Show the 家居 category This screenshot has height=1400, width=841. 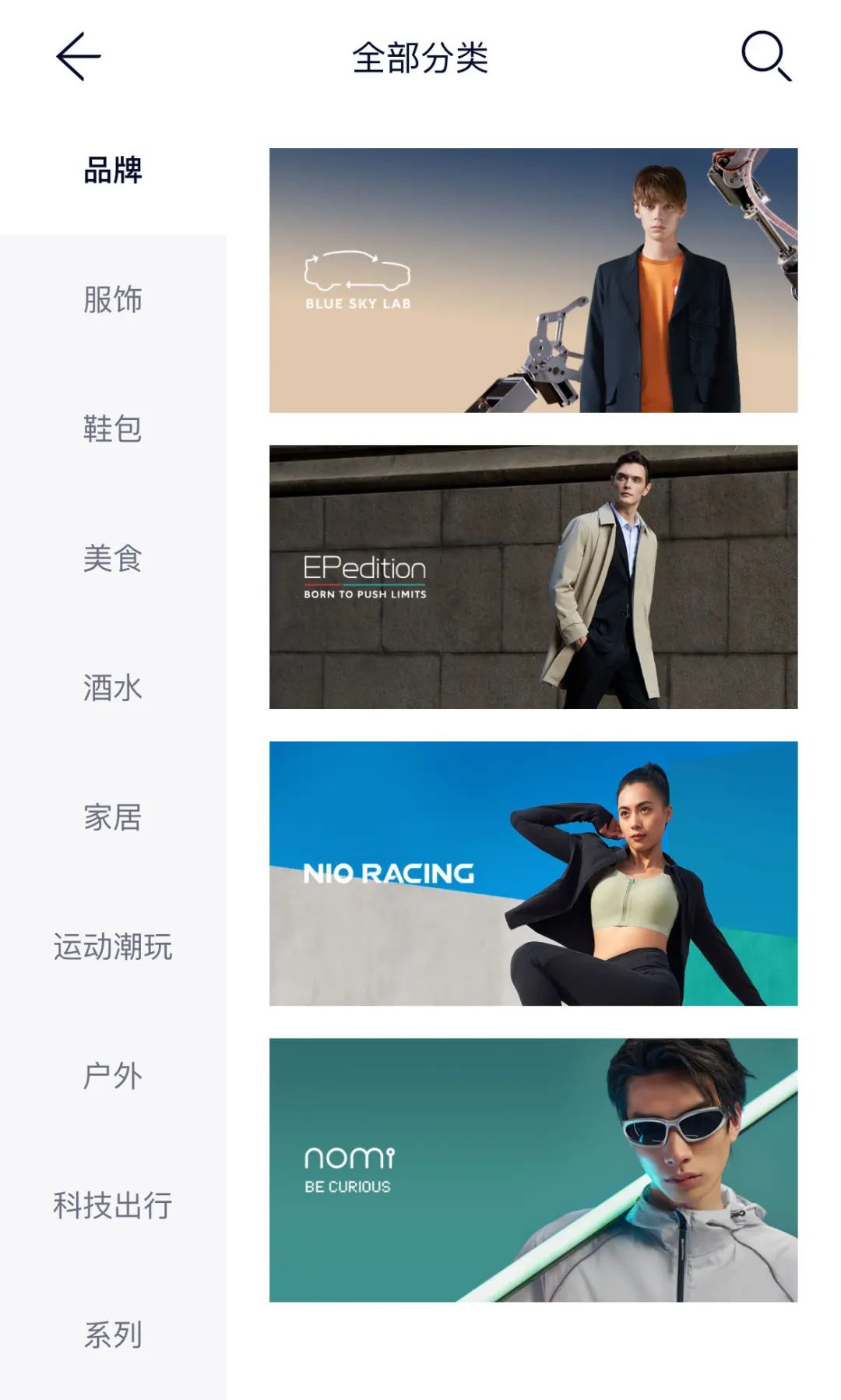(113, 816)
